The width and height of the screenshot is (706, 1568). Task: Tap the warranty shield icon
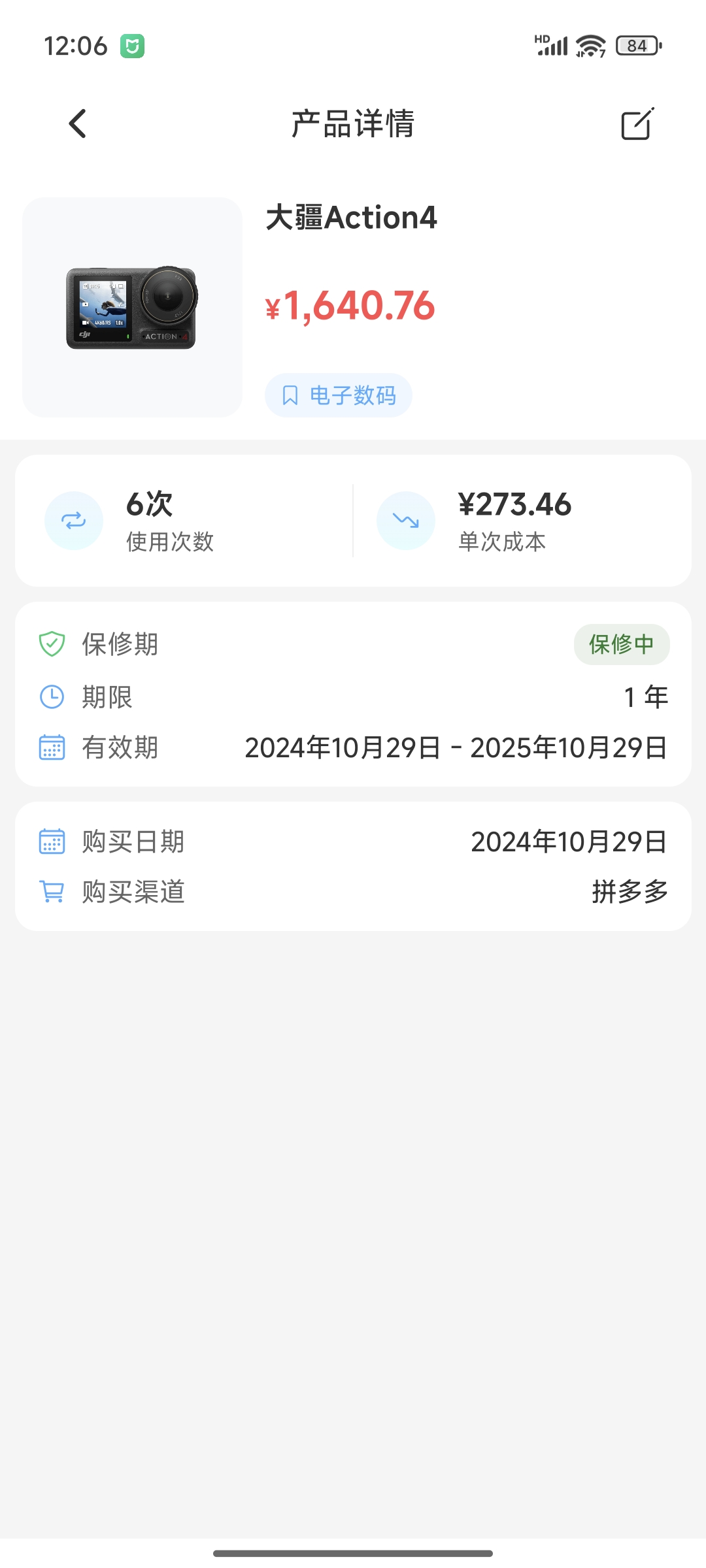pos(53,644)
